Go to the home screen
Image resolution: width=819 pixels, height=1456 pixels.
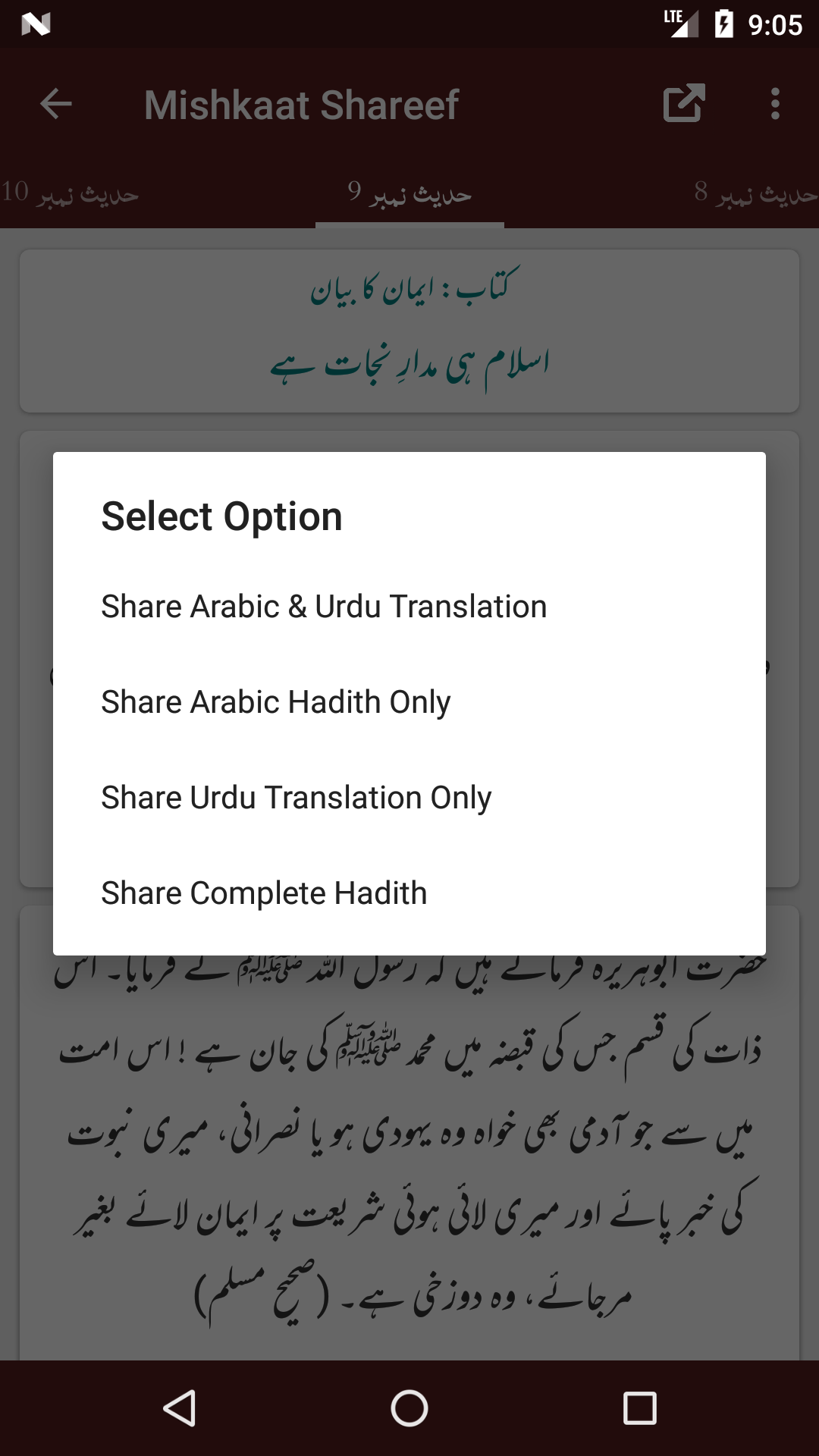(x=409, y=1408)
